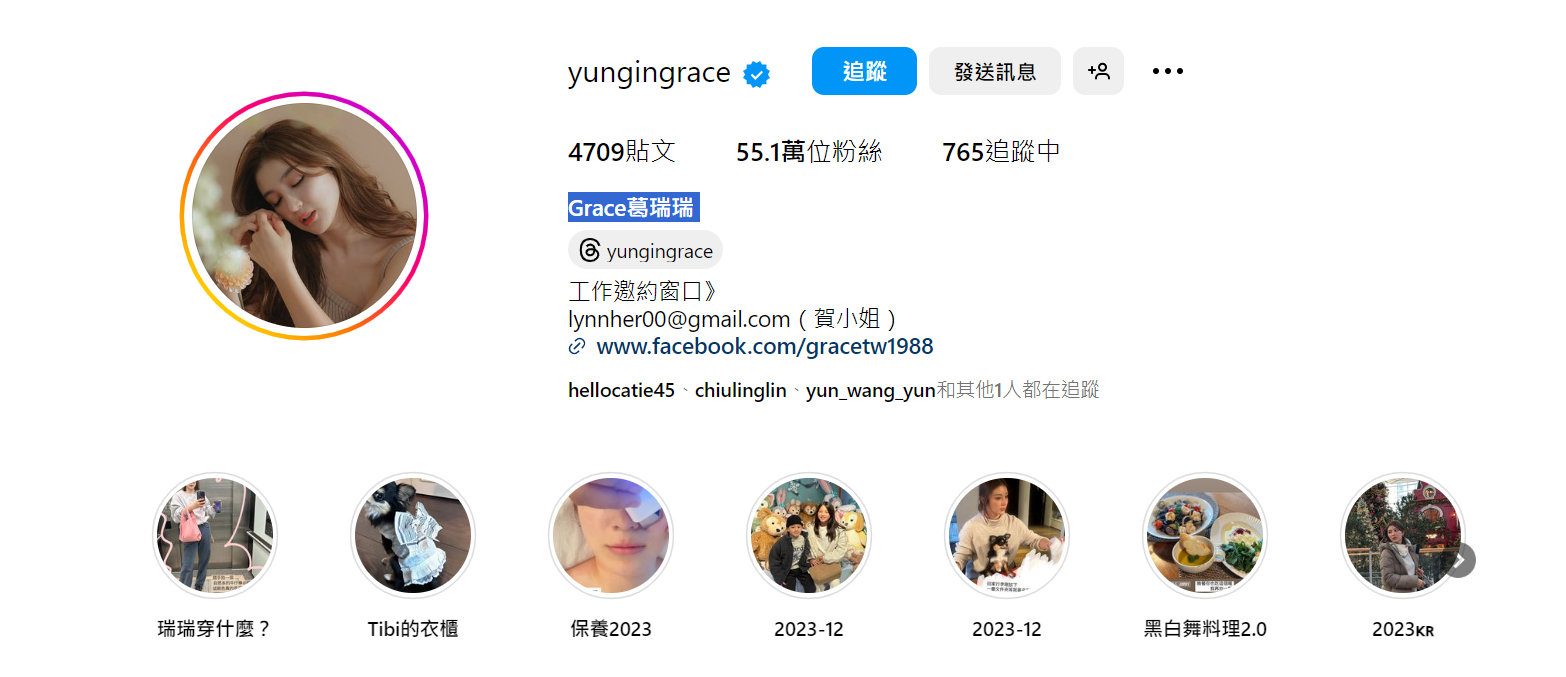
Task: Open the three-dot options menu
Action: (x=1167, y=71)
